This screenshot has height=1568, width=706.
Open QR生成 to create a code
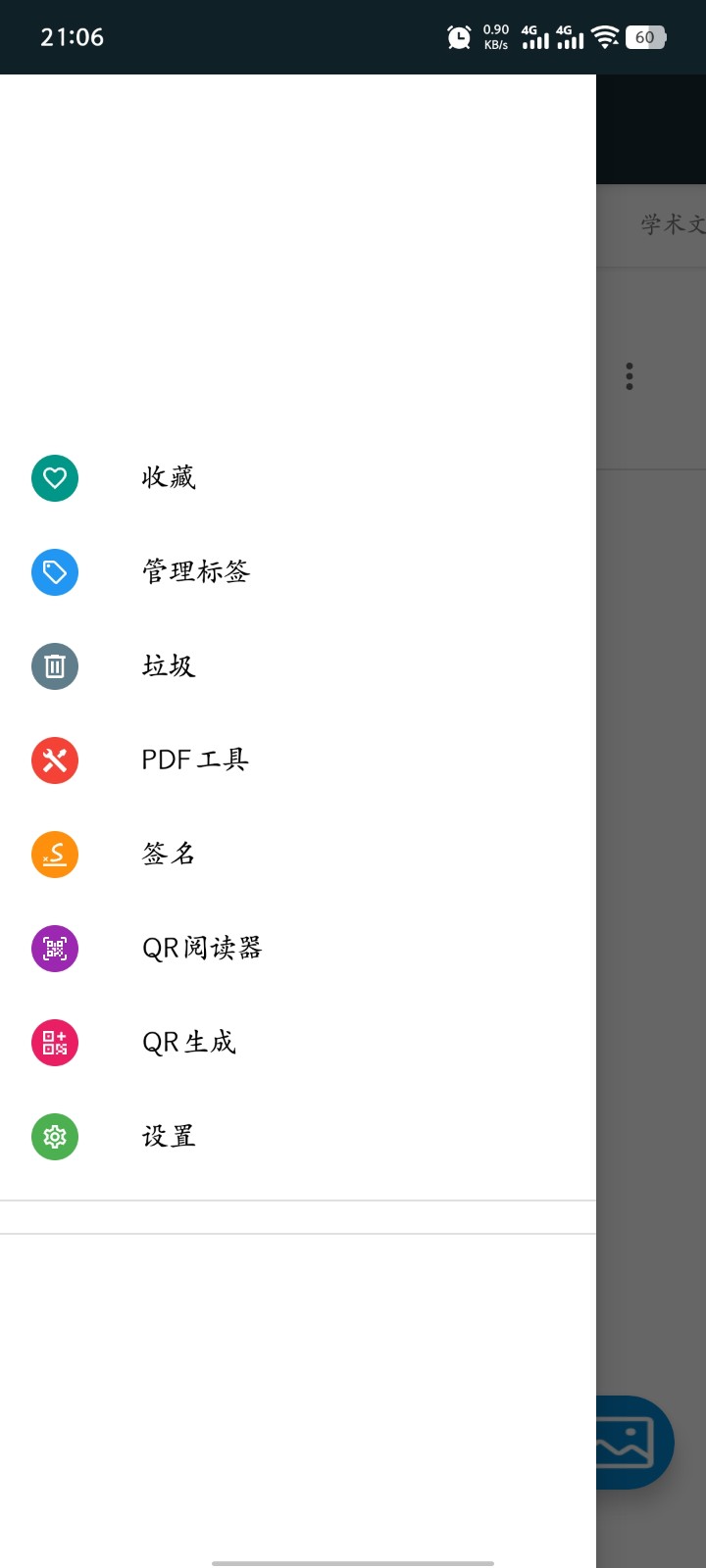[x=298, y=1043]
